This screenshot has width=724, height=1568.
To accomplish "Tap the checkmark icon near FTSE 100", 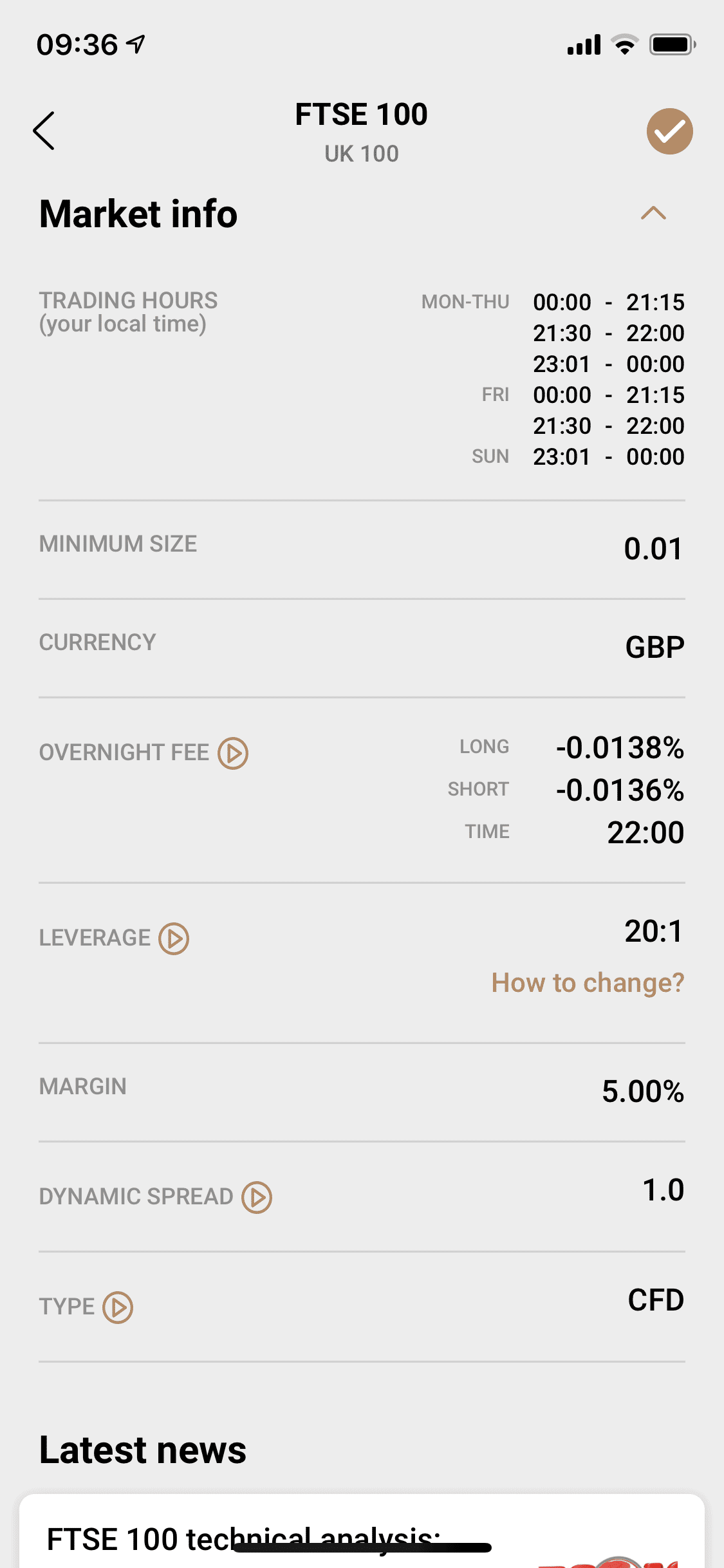I will (x=669, y=131).
